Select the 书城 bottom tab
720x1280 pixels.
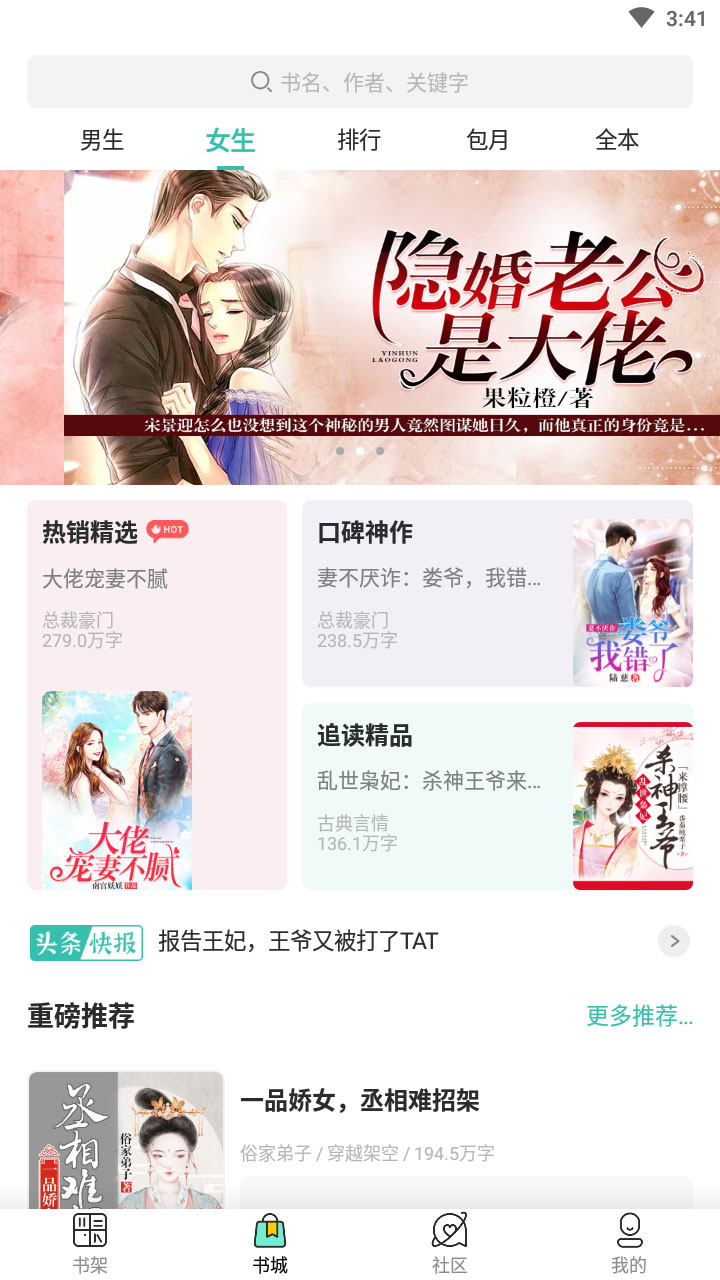270,1243
